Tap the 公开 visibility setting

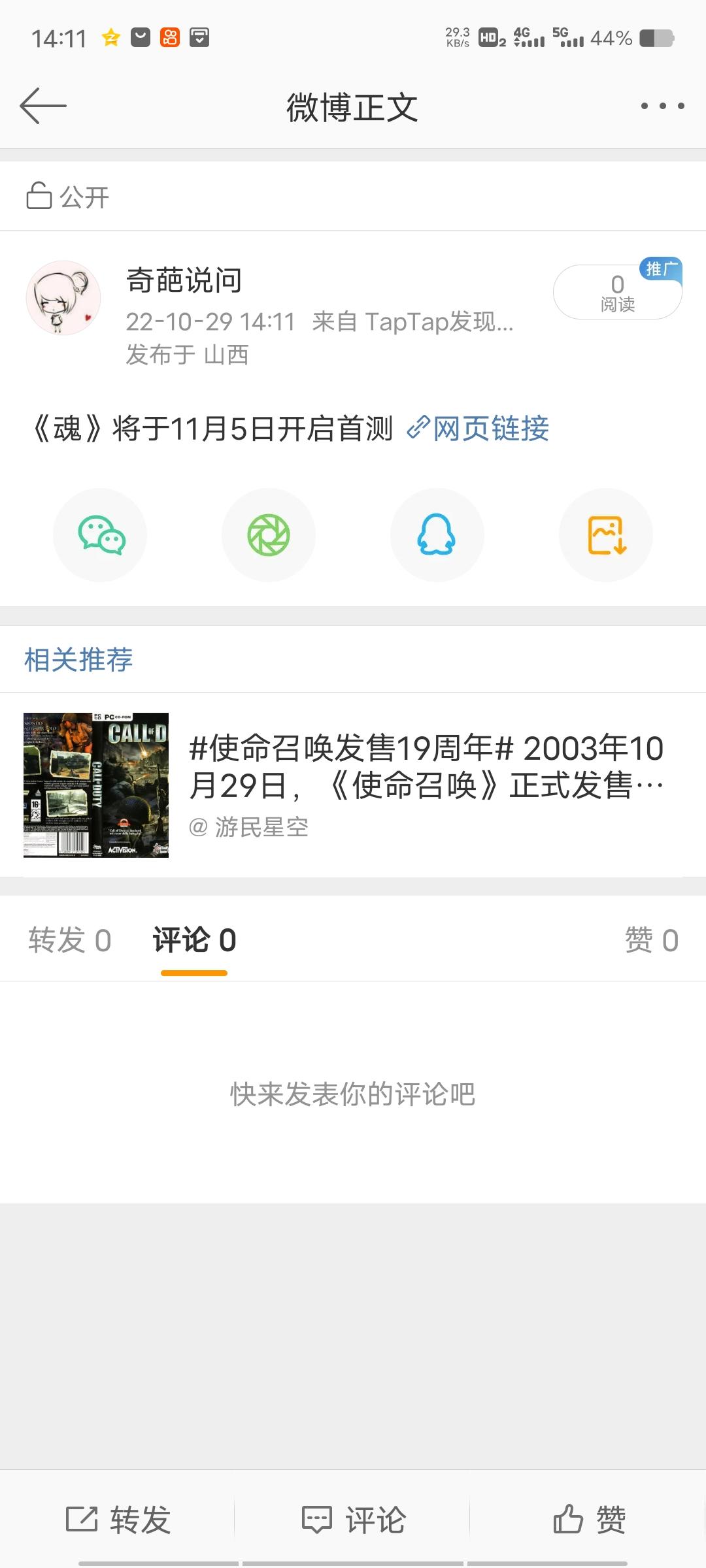click(68, 196)
